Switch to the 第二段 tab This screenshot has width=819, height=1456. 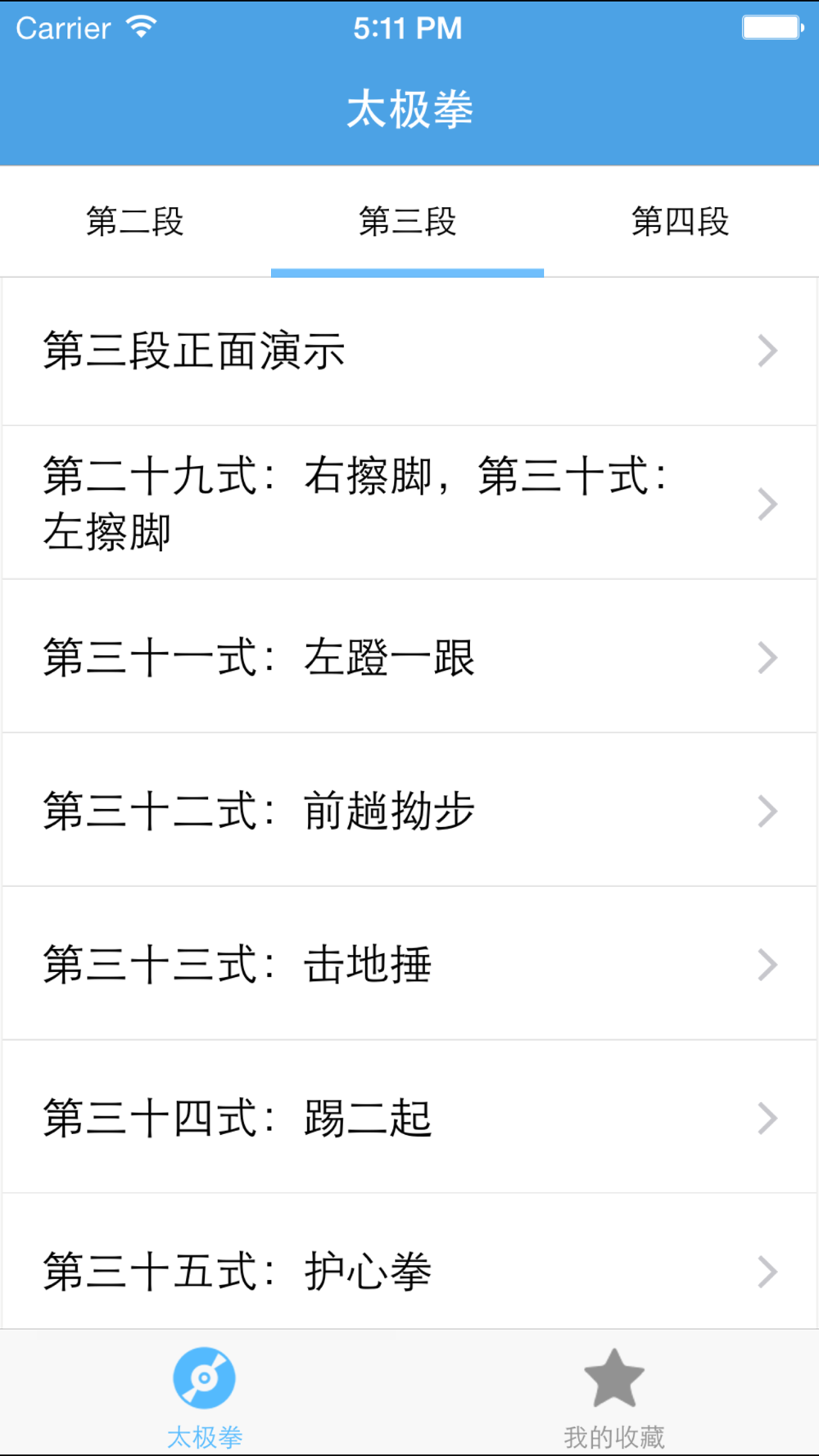[x=135, y=221]
